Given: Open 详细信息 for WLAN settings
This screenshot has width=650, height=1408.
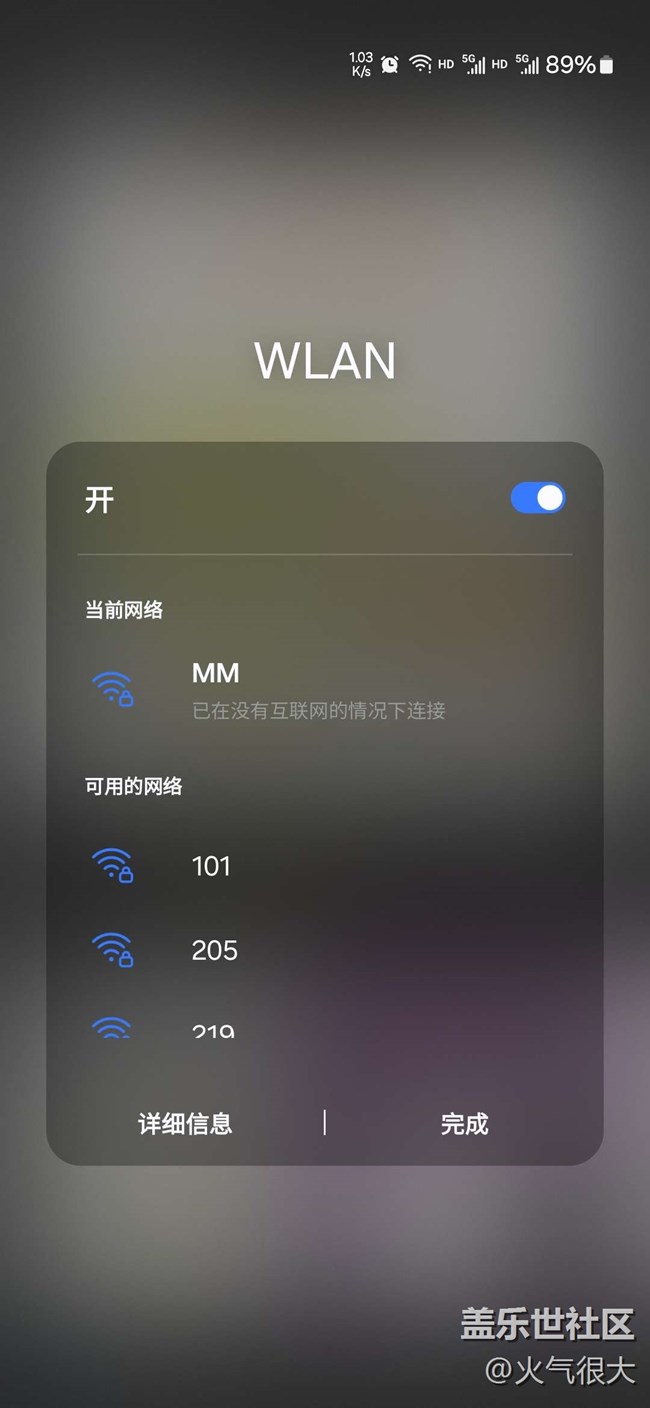Looking at the screenshot, I should tap(185, 1123).
